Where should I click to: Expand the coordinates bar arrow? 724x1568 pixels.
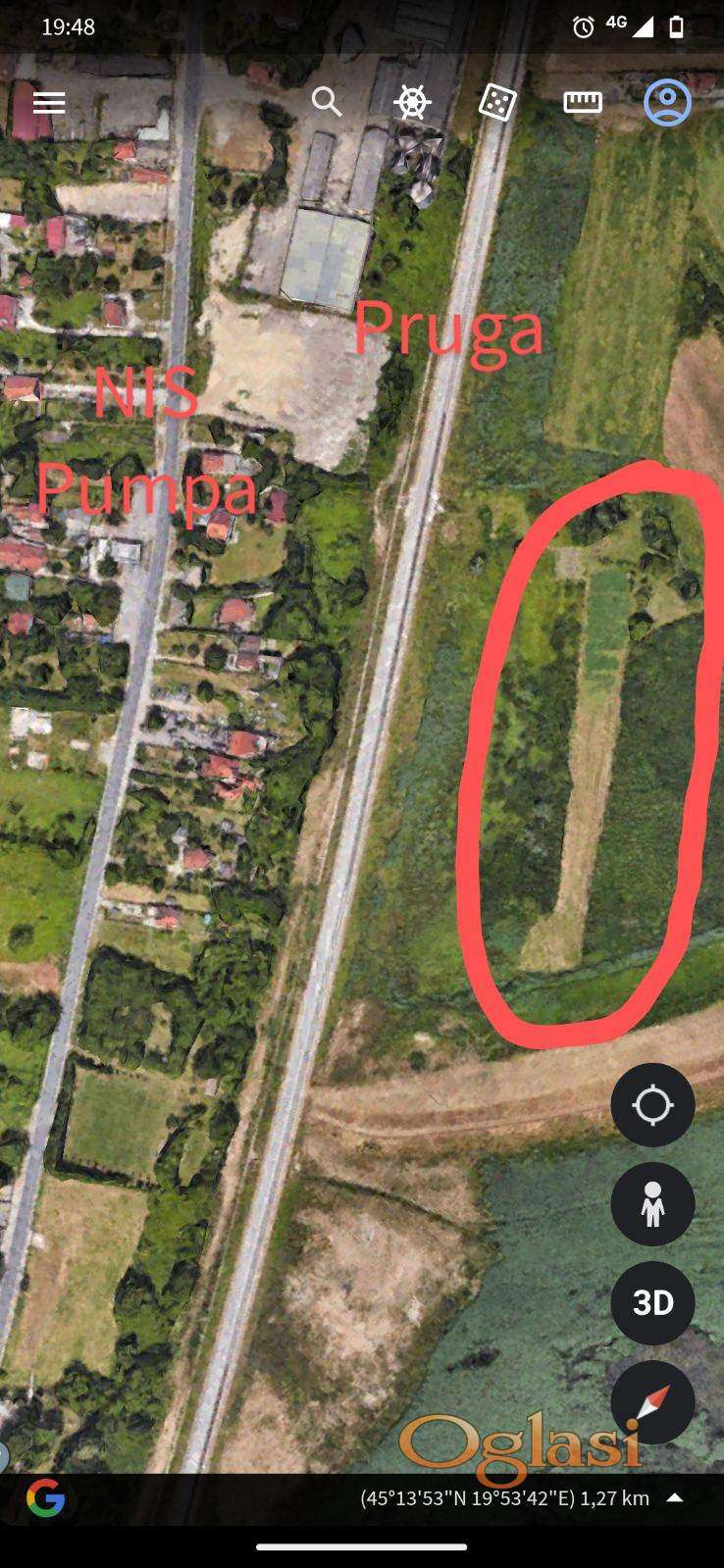675,1497
